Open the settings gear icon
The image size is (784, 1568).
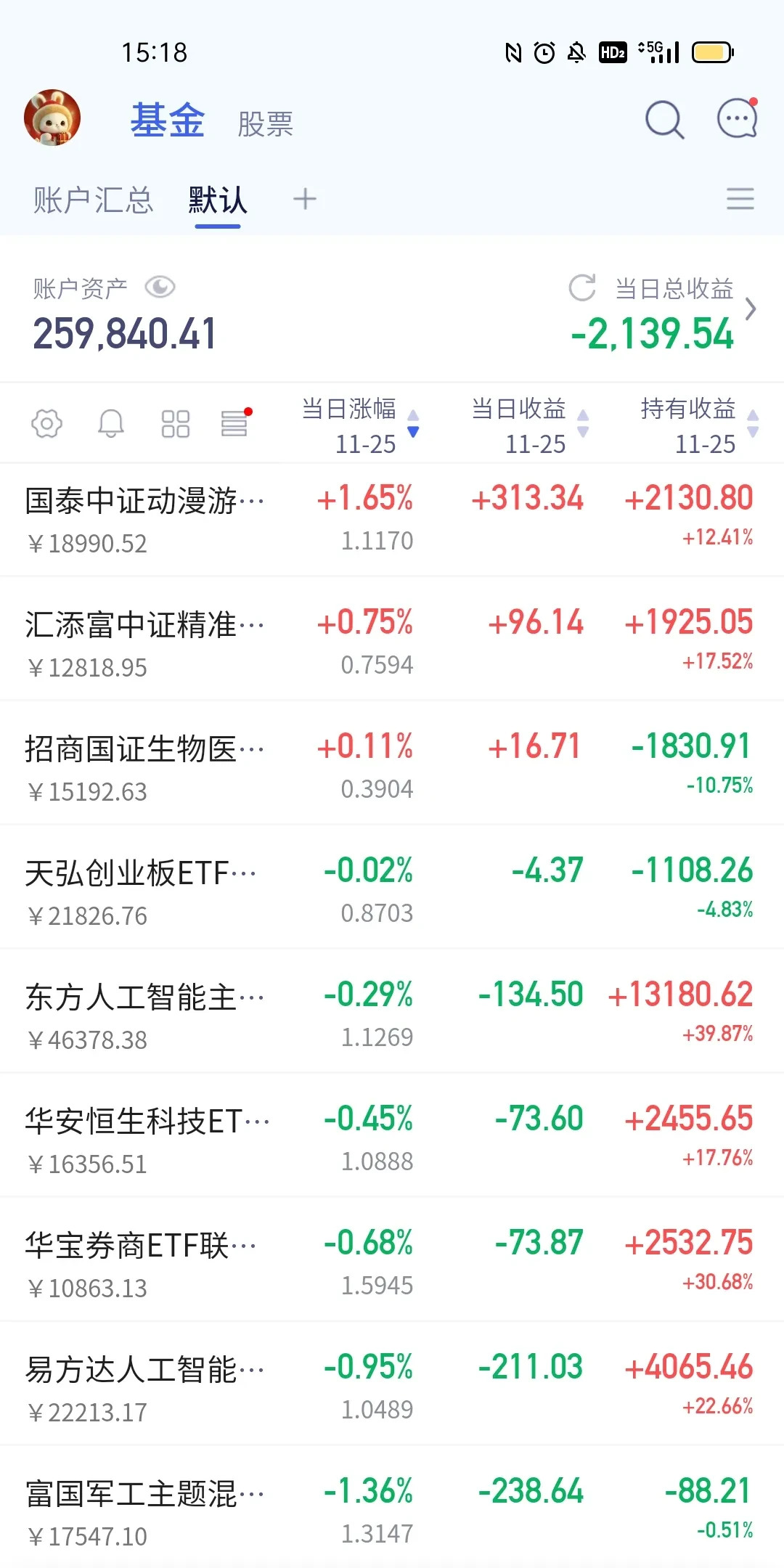pos(46,423)
